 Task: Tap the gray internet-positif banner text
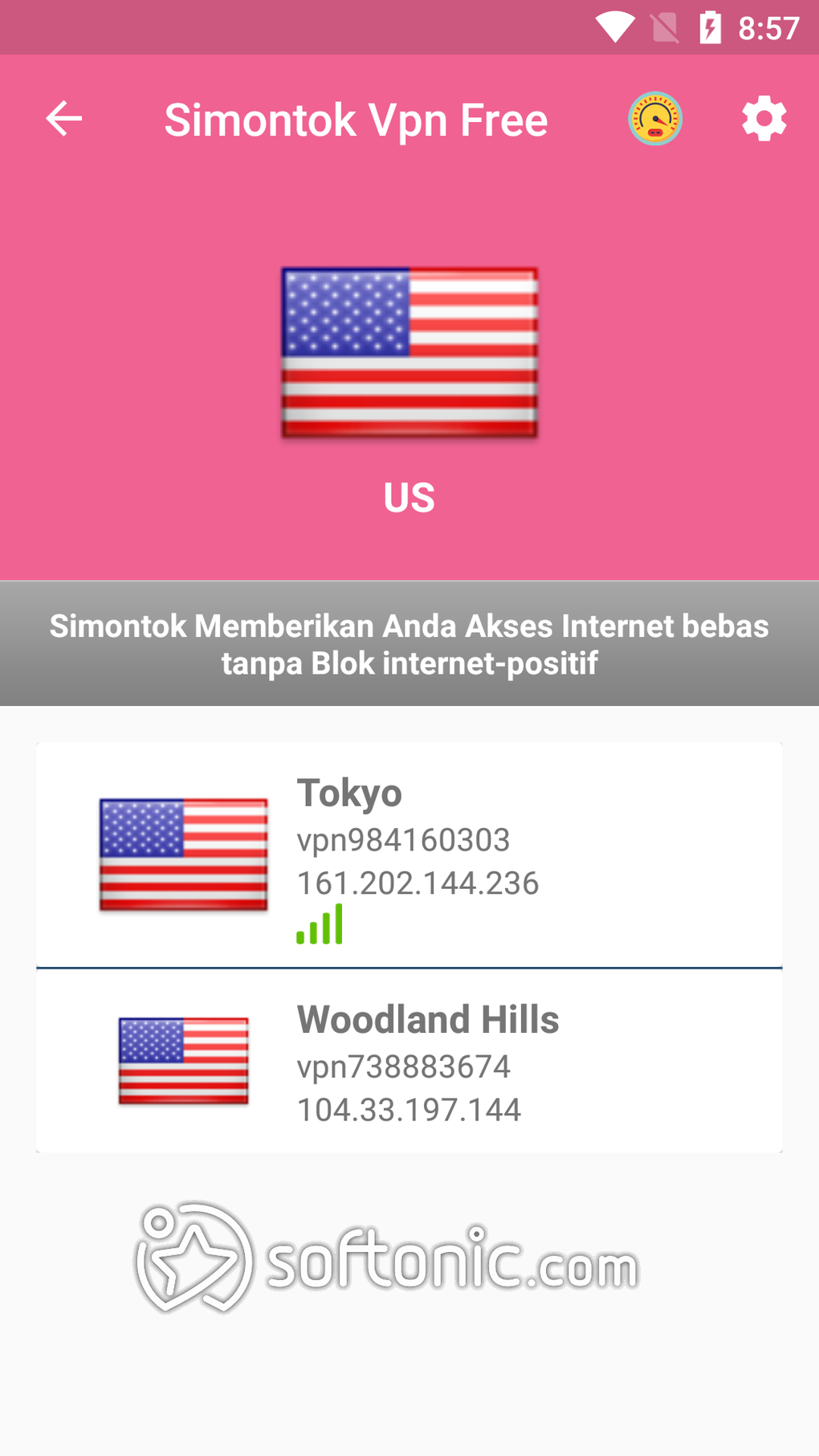click(x=409, y=643)
